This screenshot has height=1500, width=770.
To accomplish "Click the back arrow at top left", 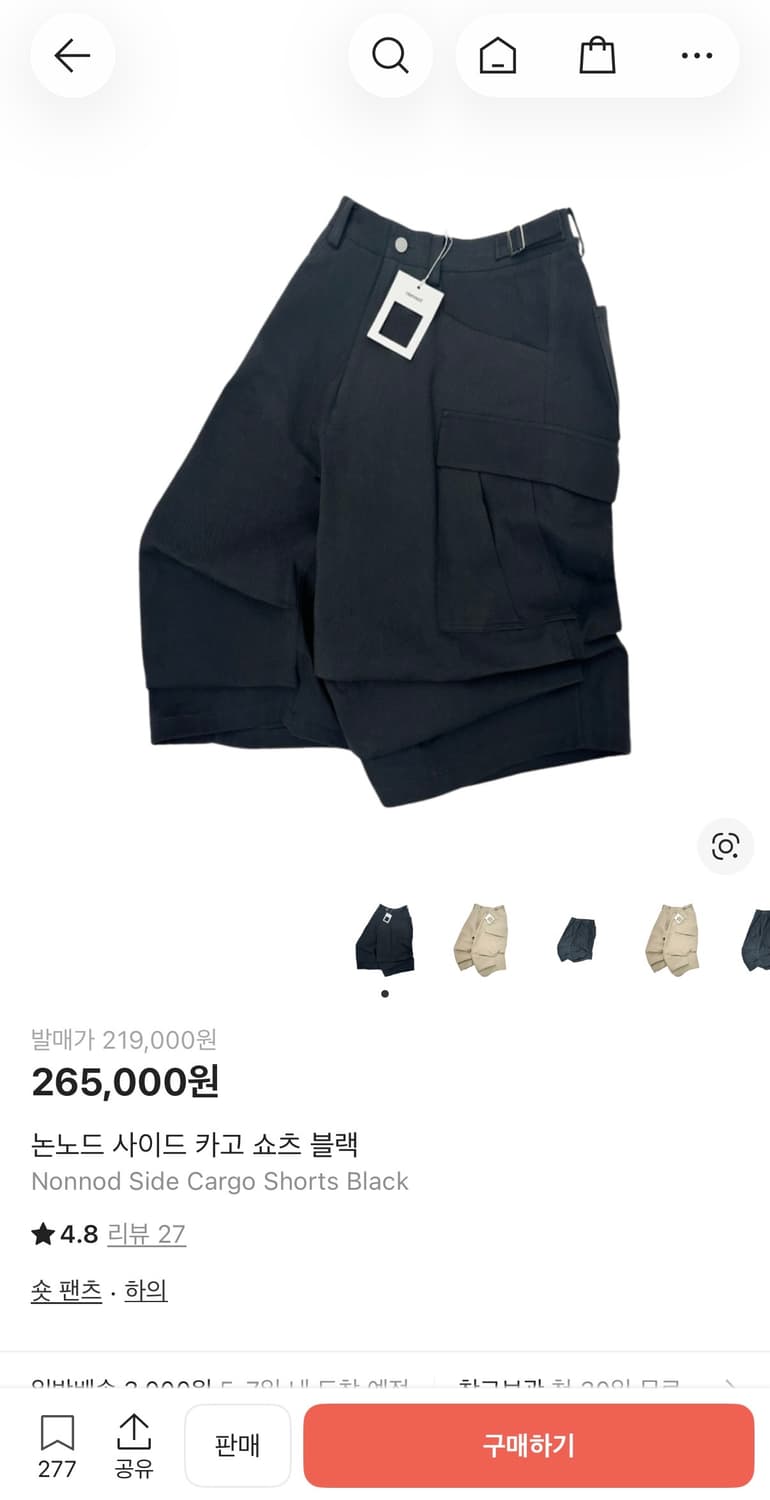I will point(72,55).
